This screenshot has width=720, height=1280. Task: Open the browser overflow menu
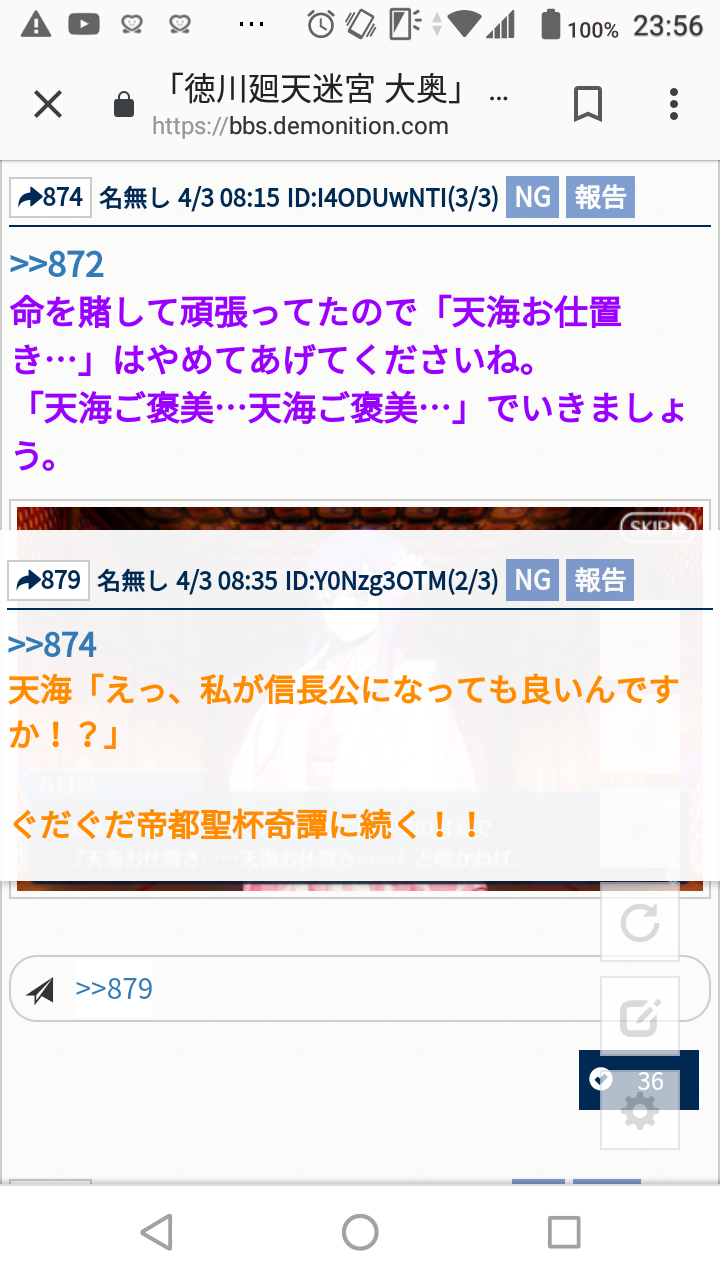[674, 104]
